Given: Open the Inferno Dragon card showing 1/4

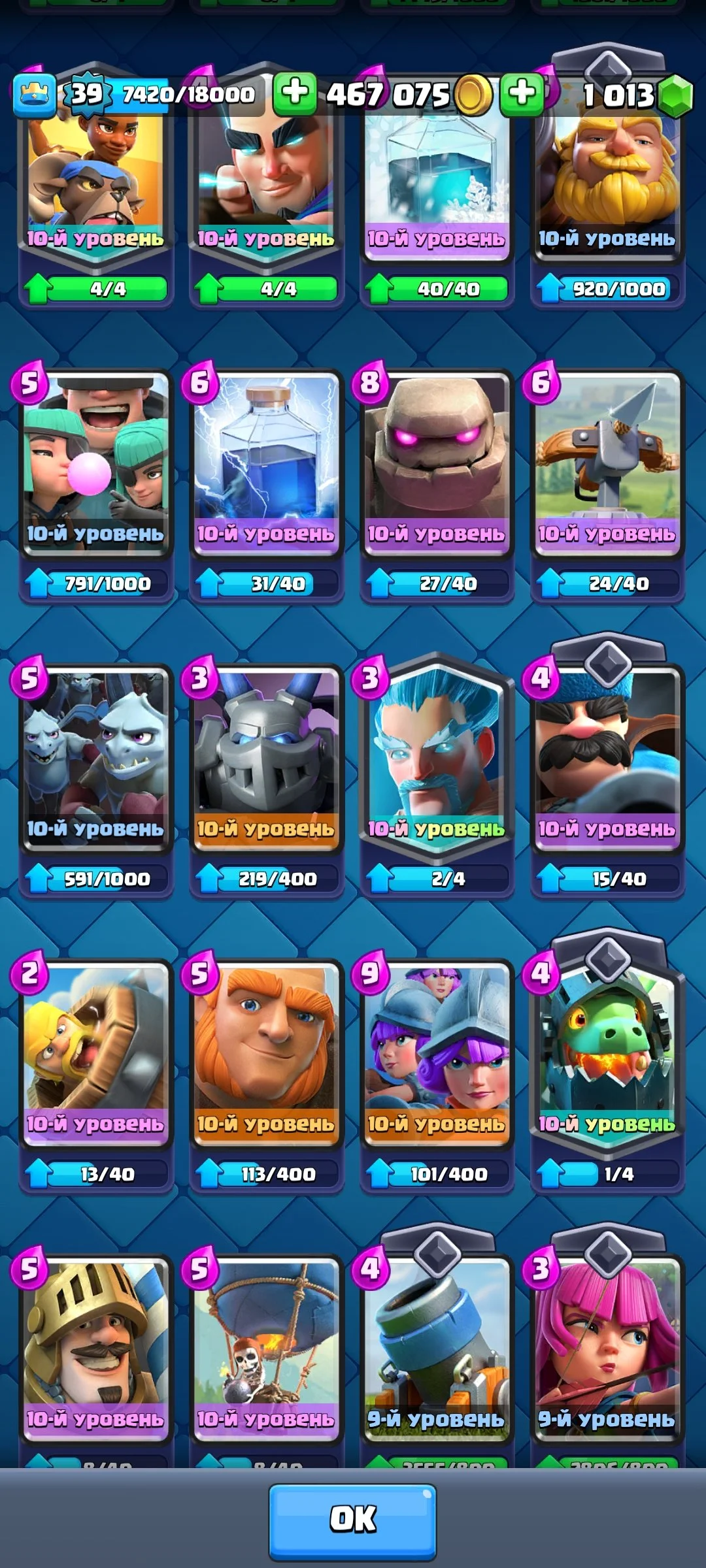Looking at the screenshot, I should click(607, 1052).
